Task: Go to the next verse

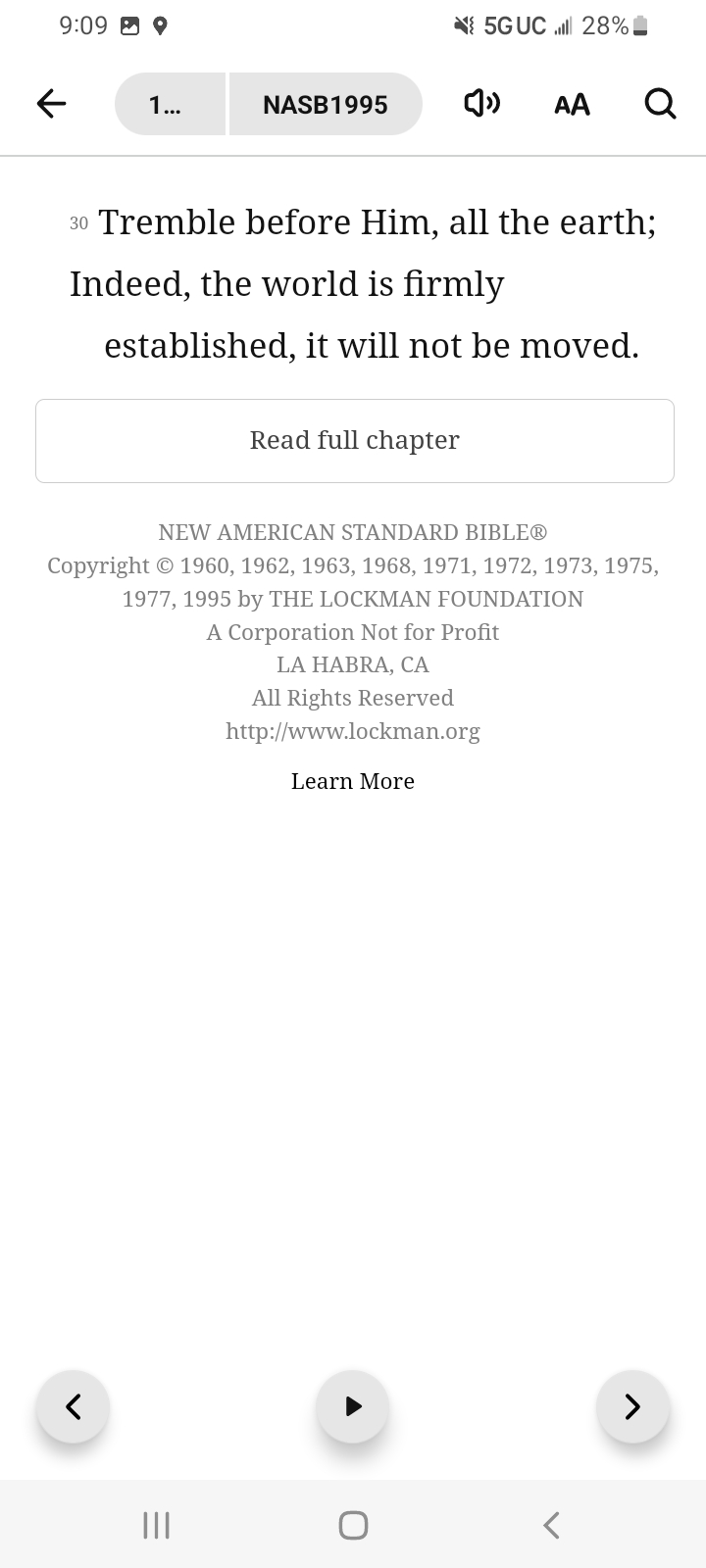Action: [x=632, y=1406]
